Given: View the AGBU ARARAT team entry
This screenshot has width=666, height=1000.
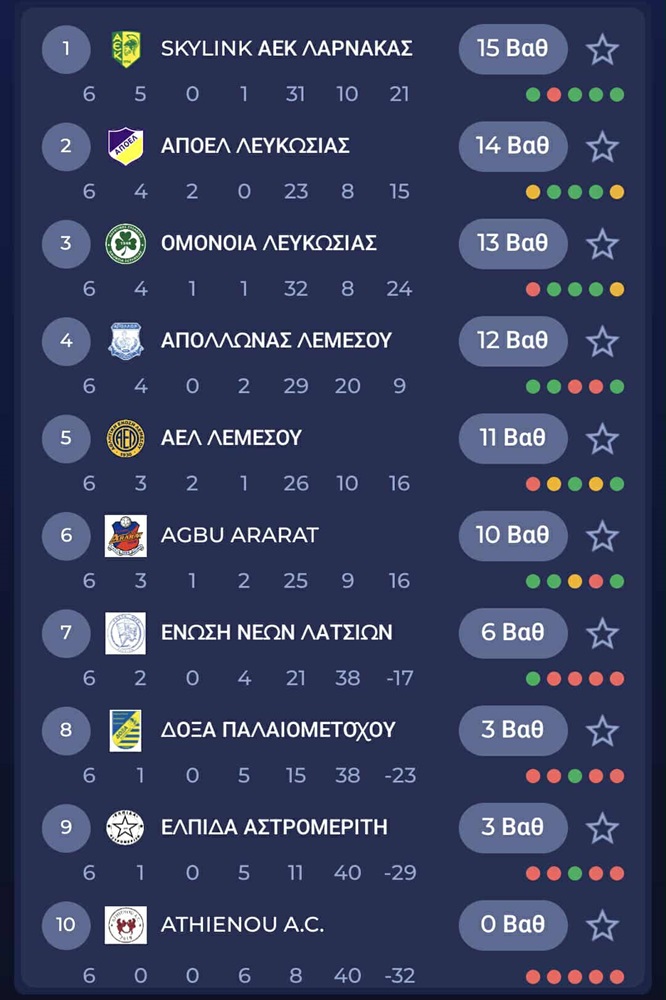Looking at the screenshot, I should [239, 535].
